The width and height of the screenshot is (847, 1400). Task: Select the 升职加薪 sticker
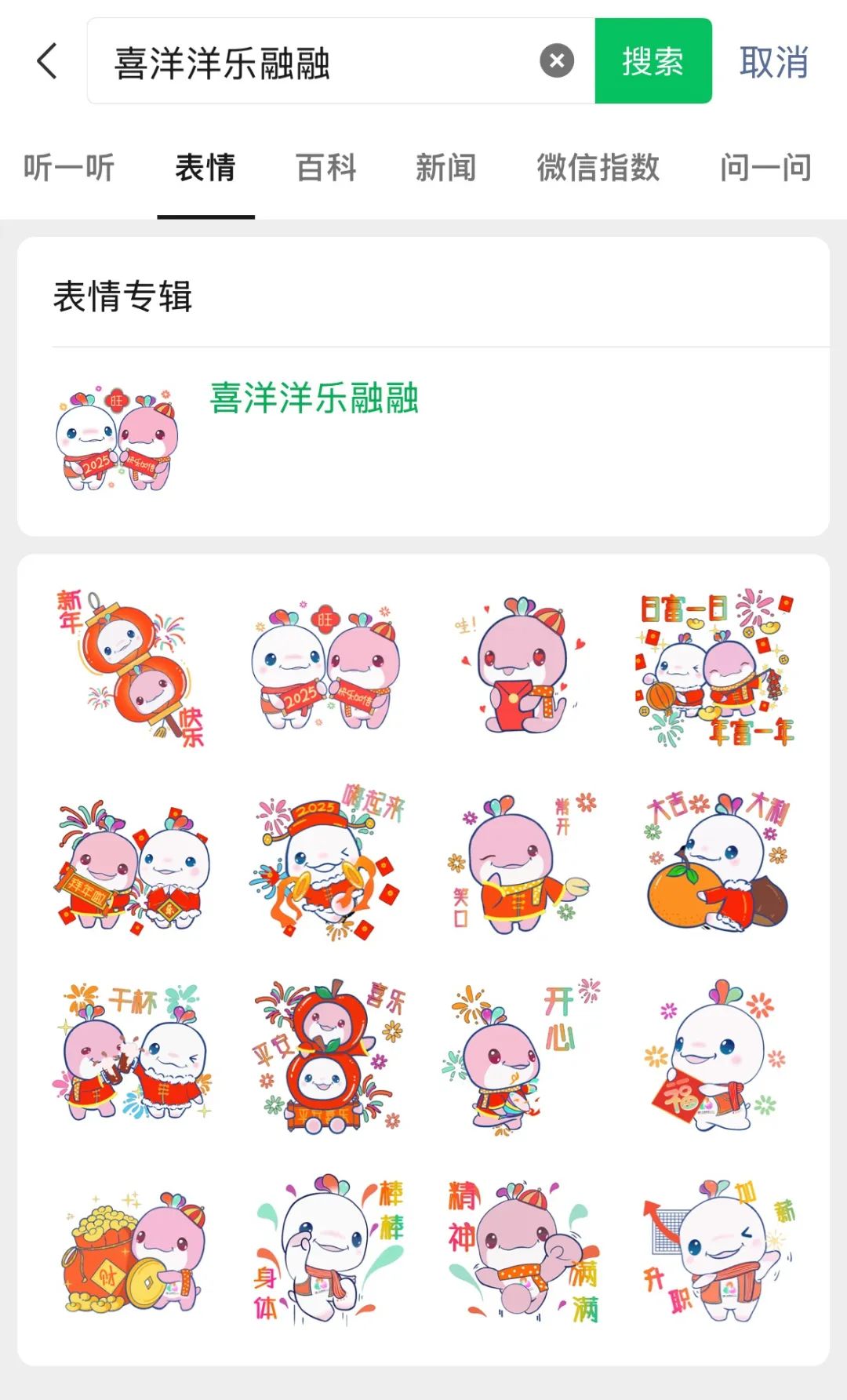pos(715,1249)
